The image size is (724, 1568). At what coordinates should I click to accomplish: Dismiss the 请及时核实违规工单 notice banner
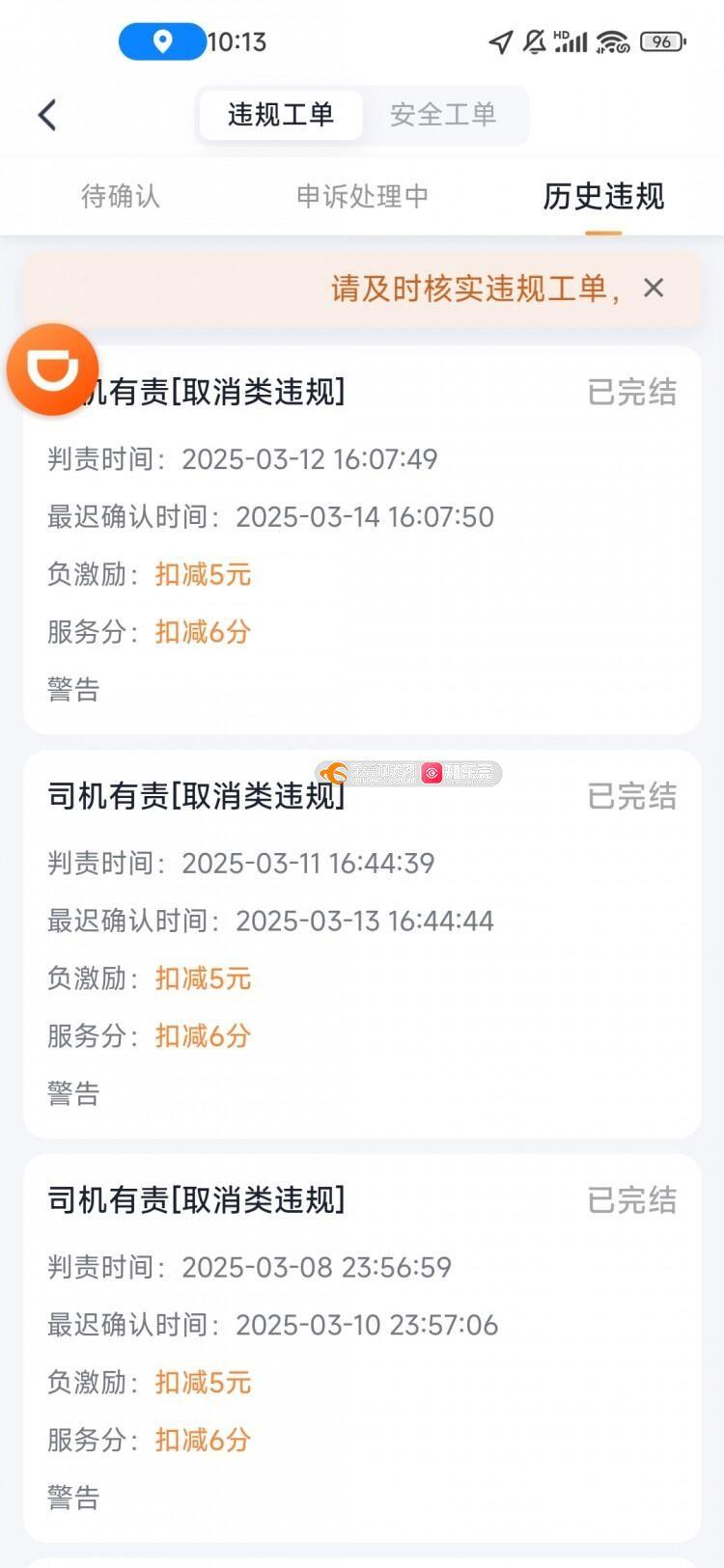click(654, 288)
